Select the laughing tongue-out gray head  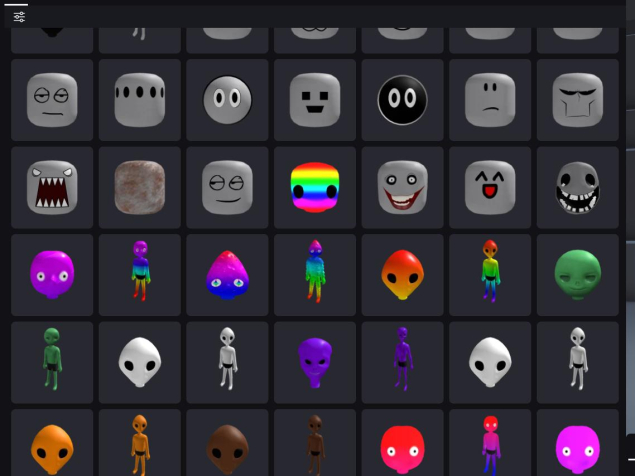pos(490,188)
